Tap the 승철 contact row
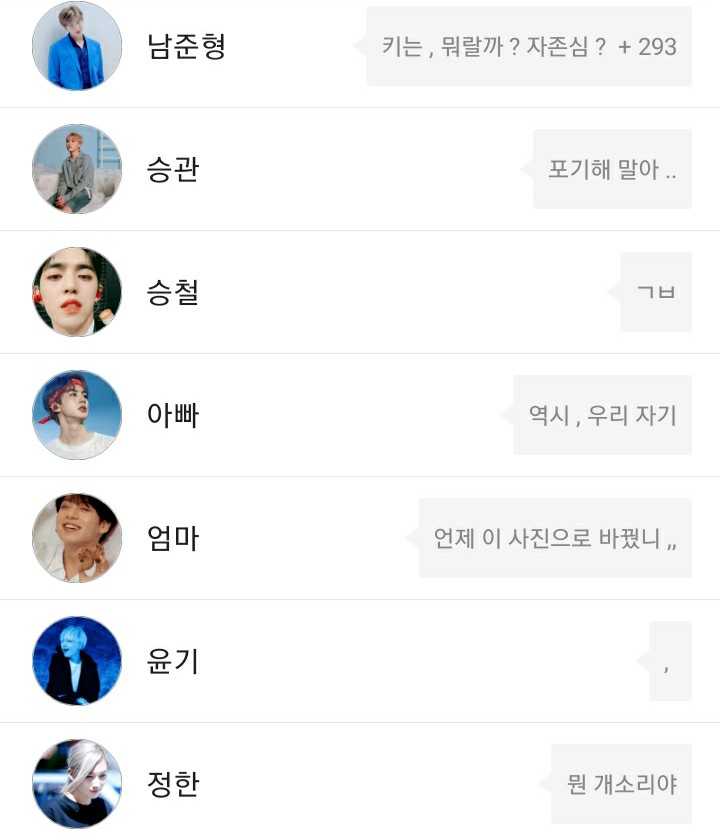720x836 pixels. pyautogui.click(x=172, y=292)
